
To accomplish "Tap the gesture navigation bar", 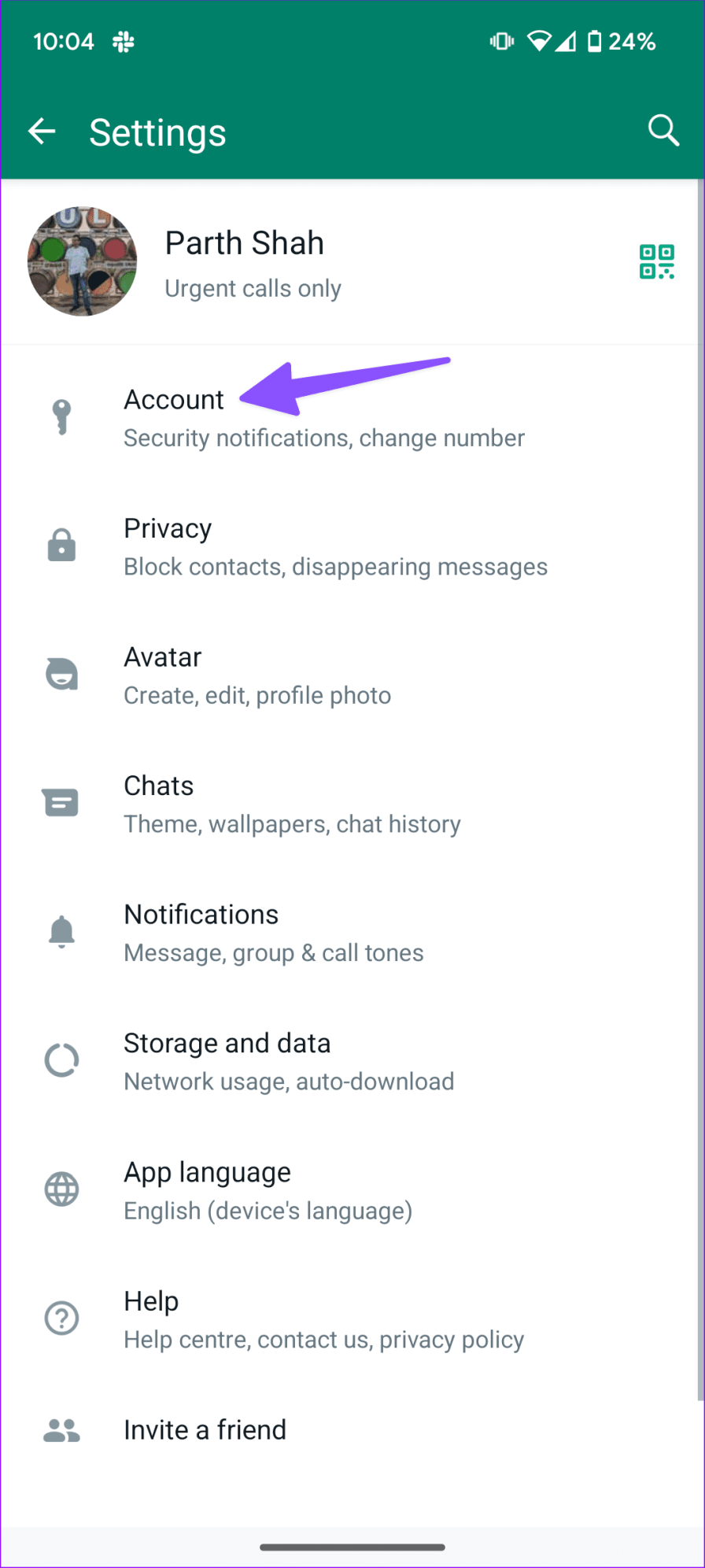I will pos(352,1546).
